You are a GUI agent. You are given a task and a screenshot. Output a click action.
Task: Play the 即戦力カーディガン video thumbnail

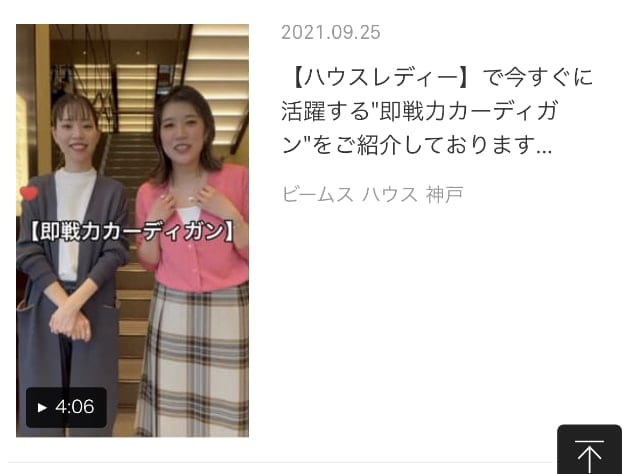[x=132, y=230]
